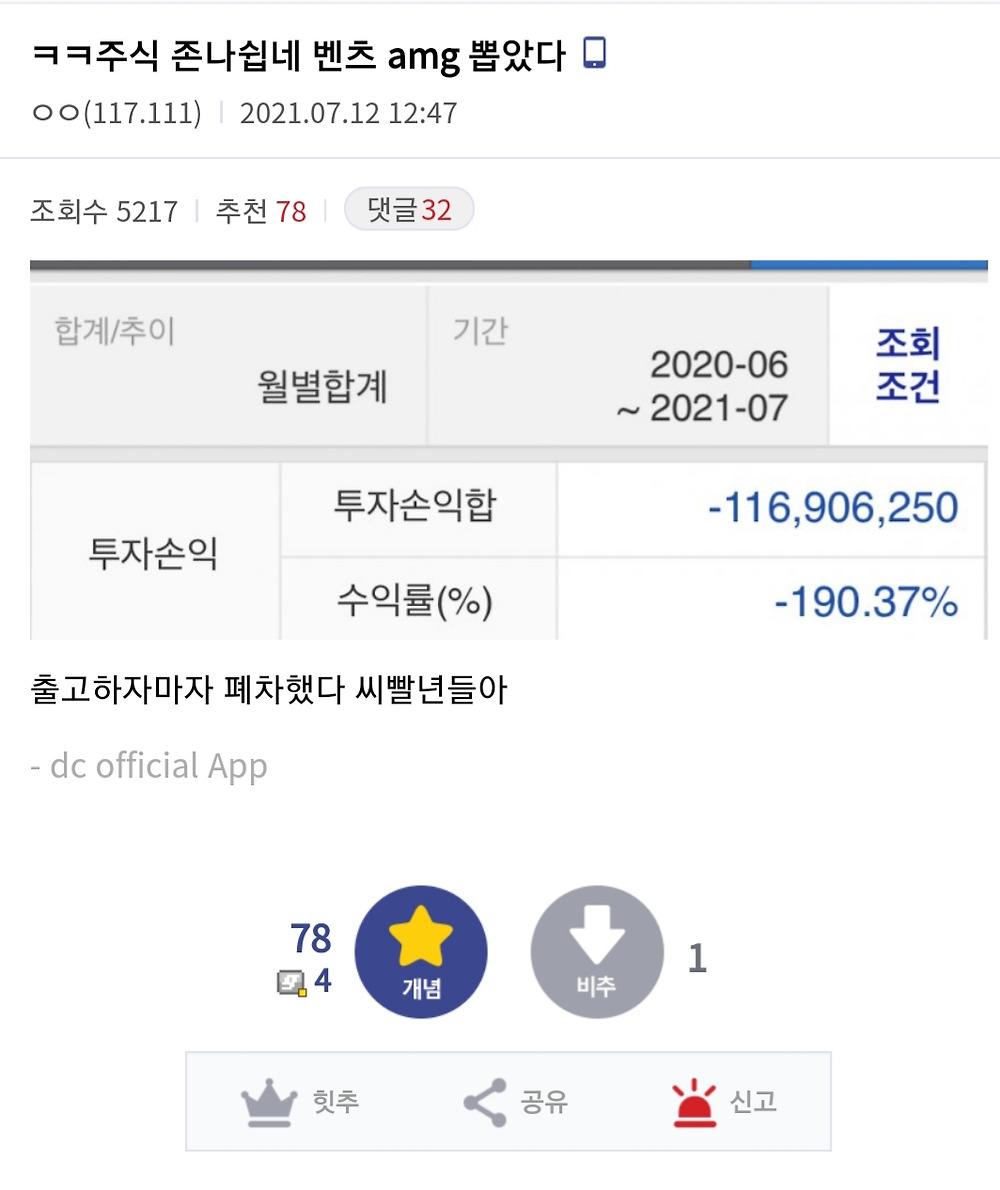Tap the 힛추 crown button
Screen dimensions: 1000x1190
click(x=300, y=1102)
